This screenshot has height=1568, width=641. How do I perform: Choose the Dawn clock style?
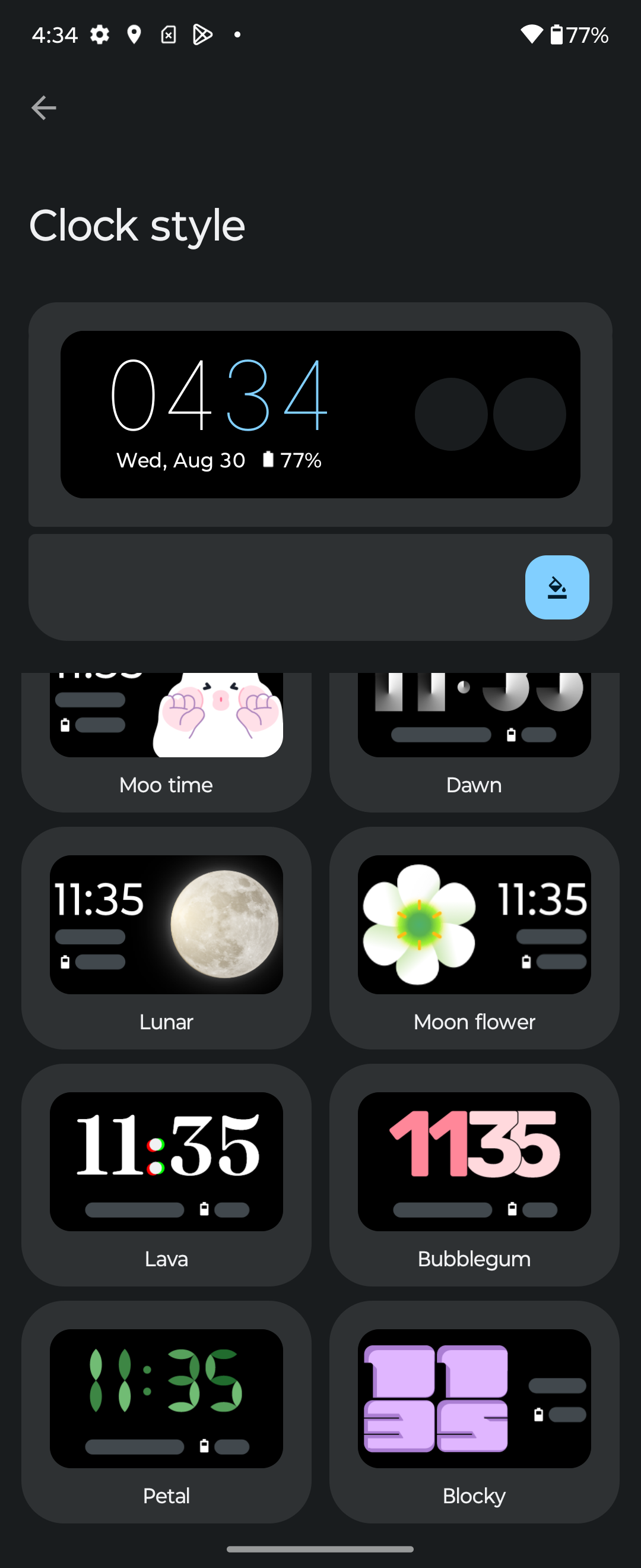474,742
